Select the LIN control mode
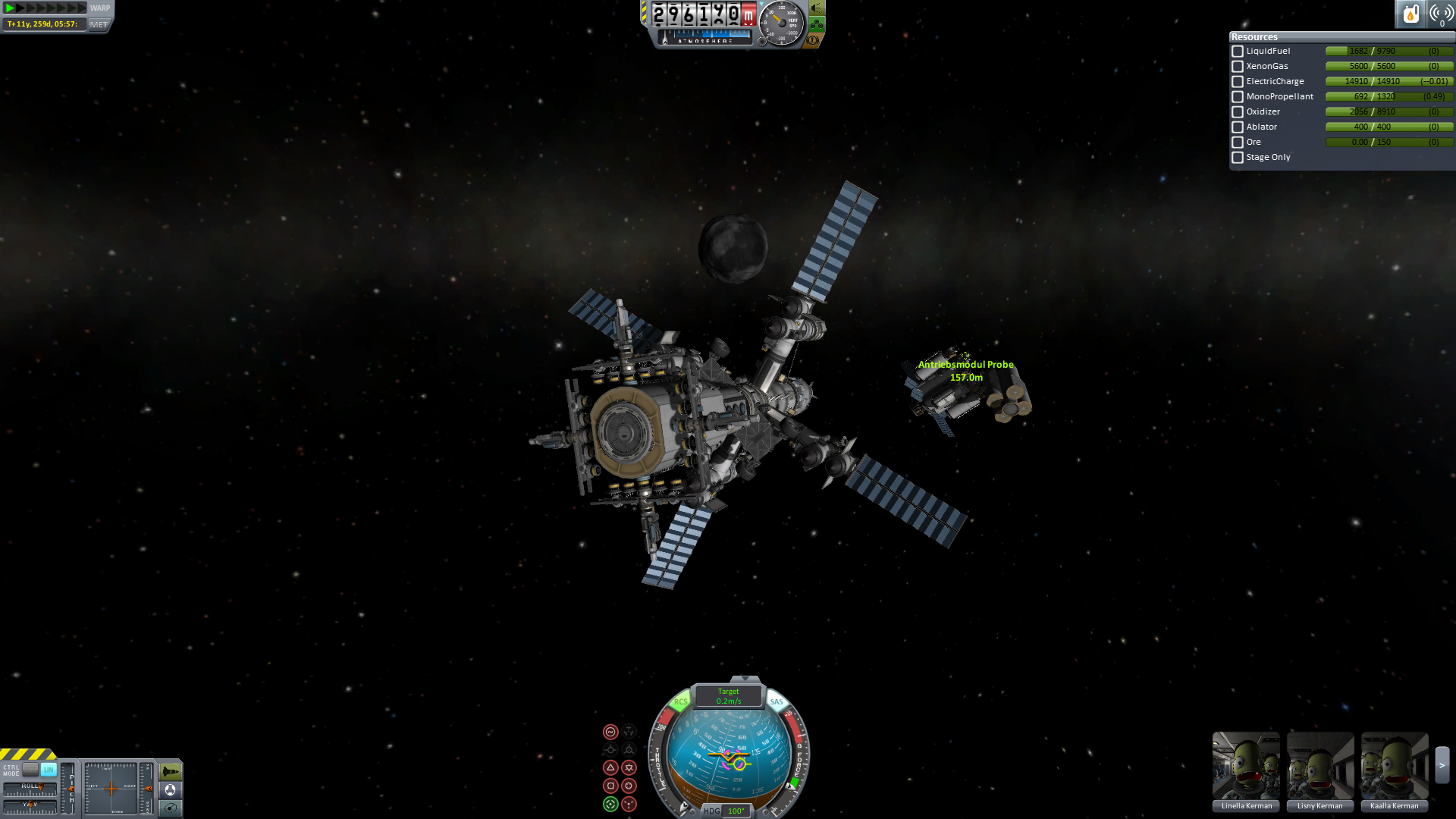1456x819 pixels. pos(49,769)
